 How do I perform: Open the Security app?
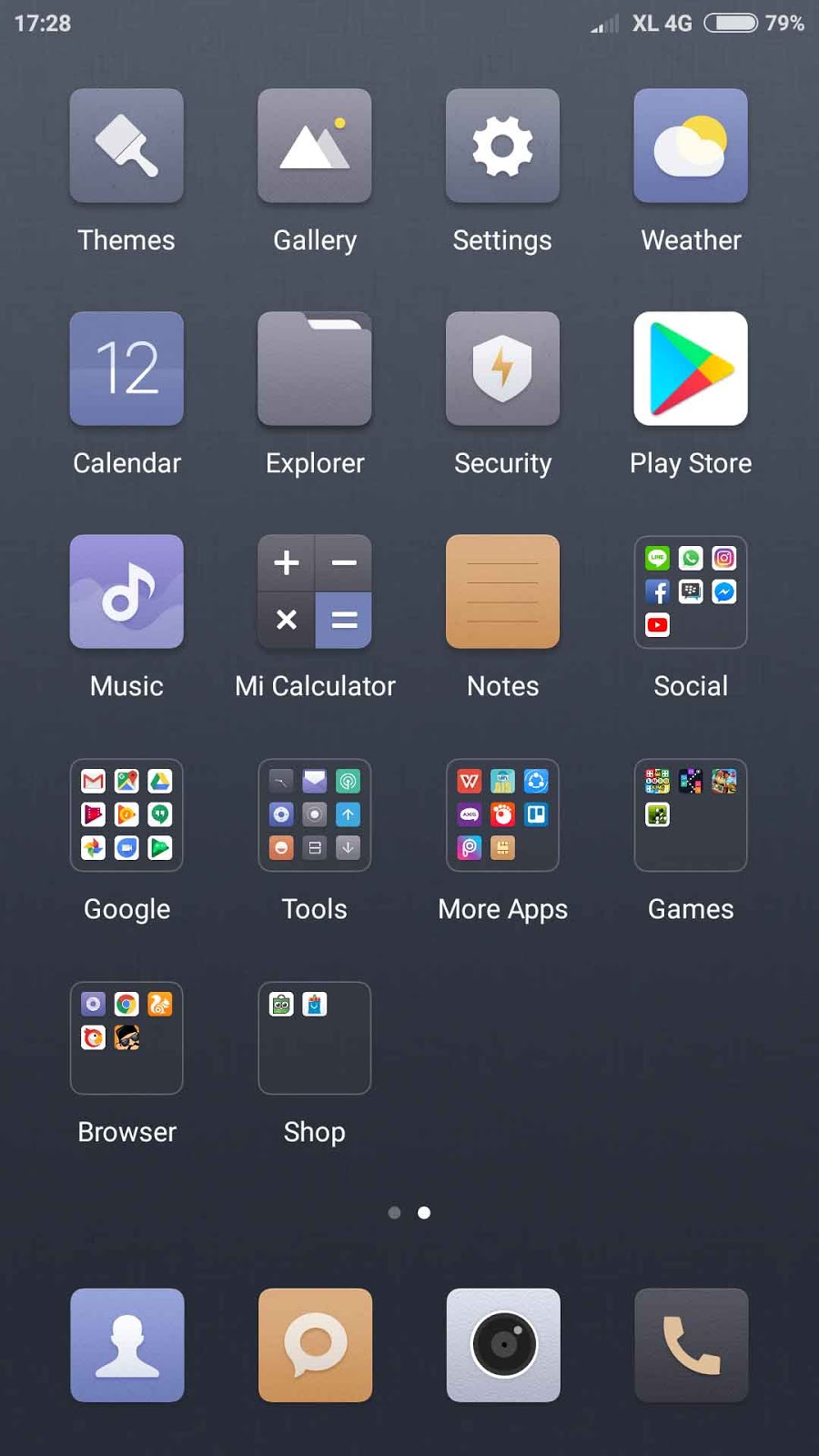pos(502,369)
